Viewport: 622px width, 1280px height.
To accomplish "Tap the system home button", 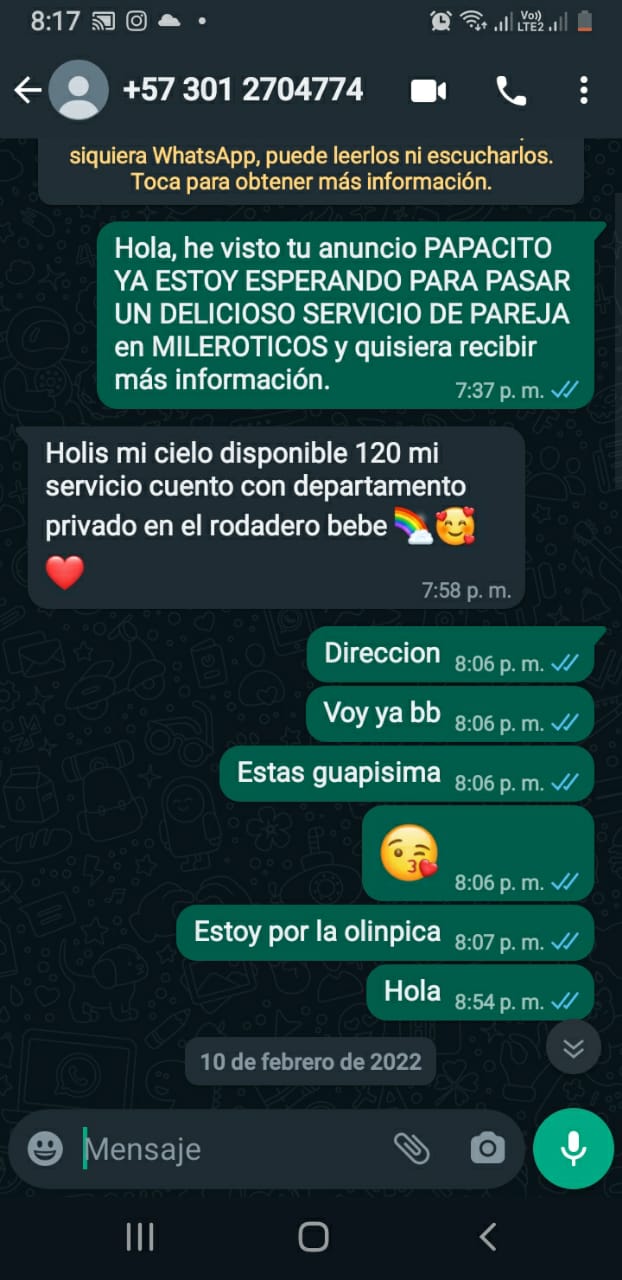I will tap(313, 1237).
